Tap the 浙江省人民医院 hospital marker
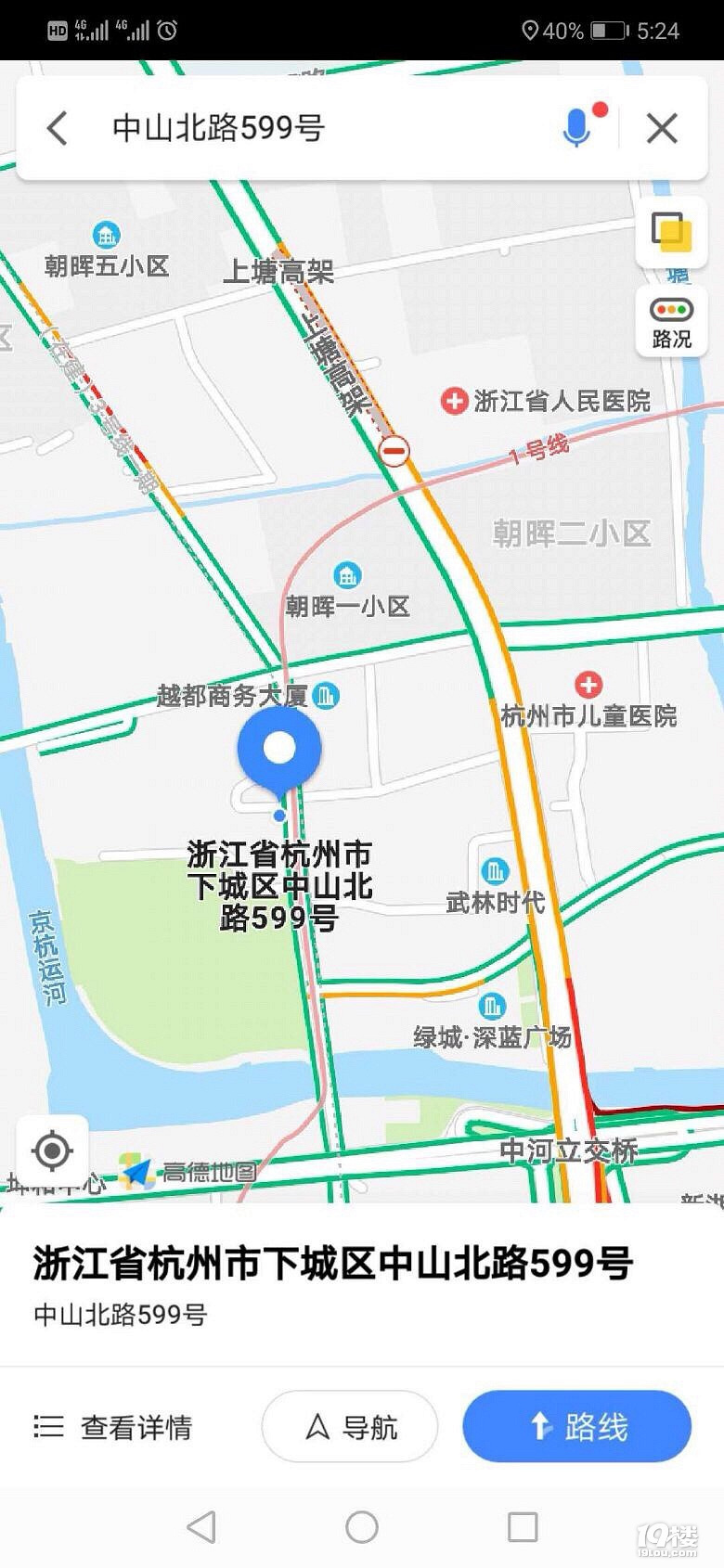The width and height of the screenshot is (724, 1568). click(x=454, y=400)
